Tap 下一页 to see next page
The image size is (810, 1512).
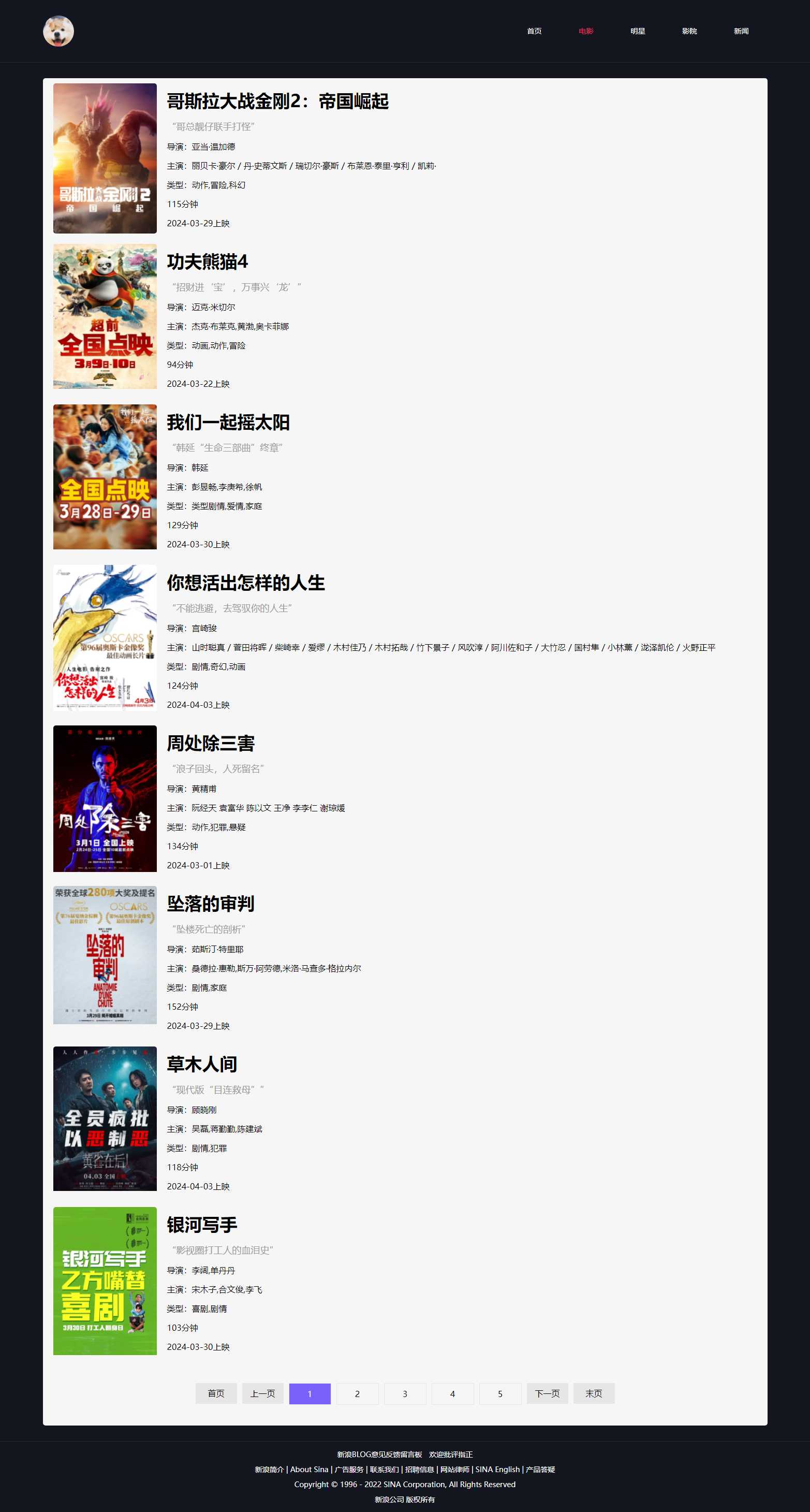click(547, 1393)
